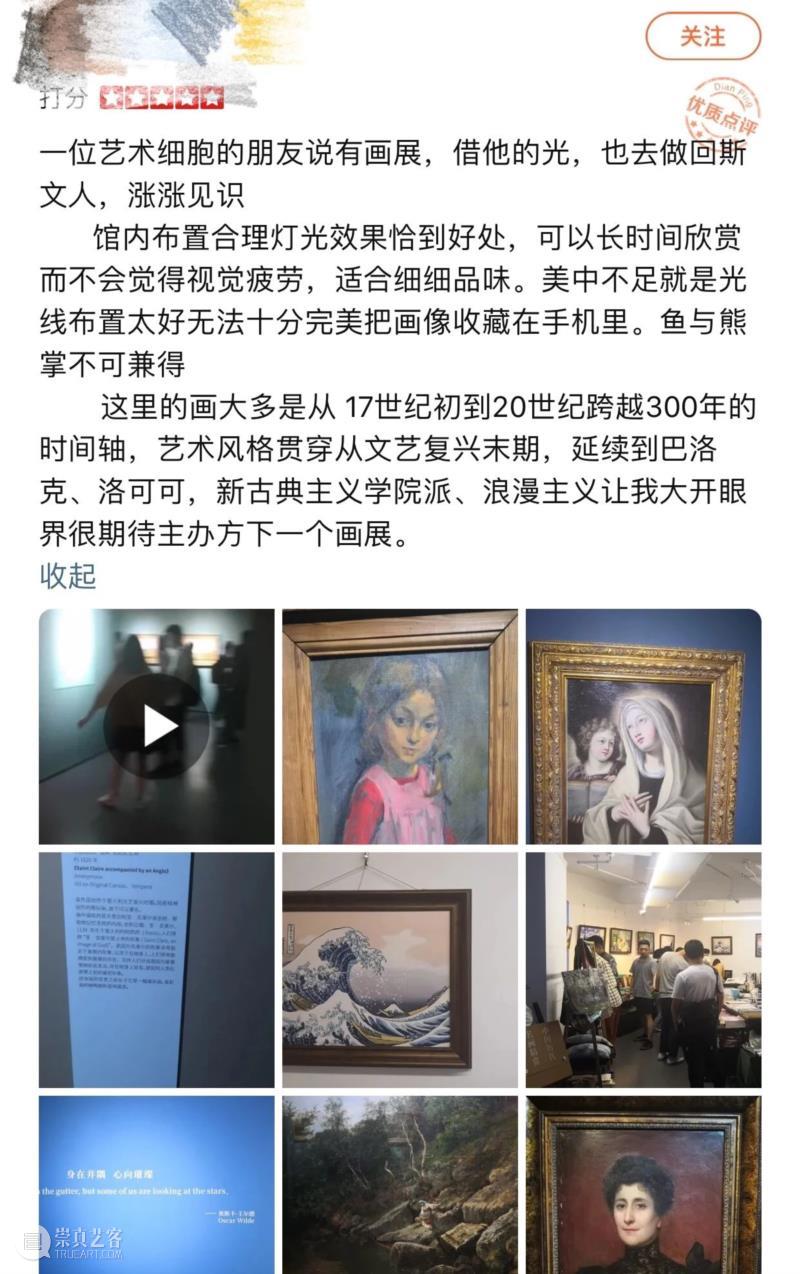This screenshot has height=1274, width=800.
Task: Open gold-framed nun and angel painting photo
Action: 643,727
